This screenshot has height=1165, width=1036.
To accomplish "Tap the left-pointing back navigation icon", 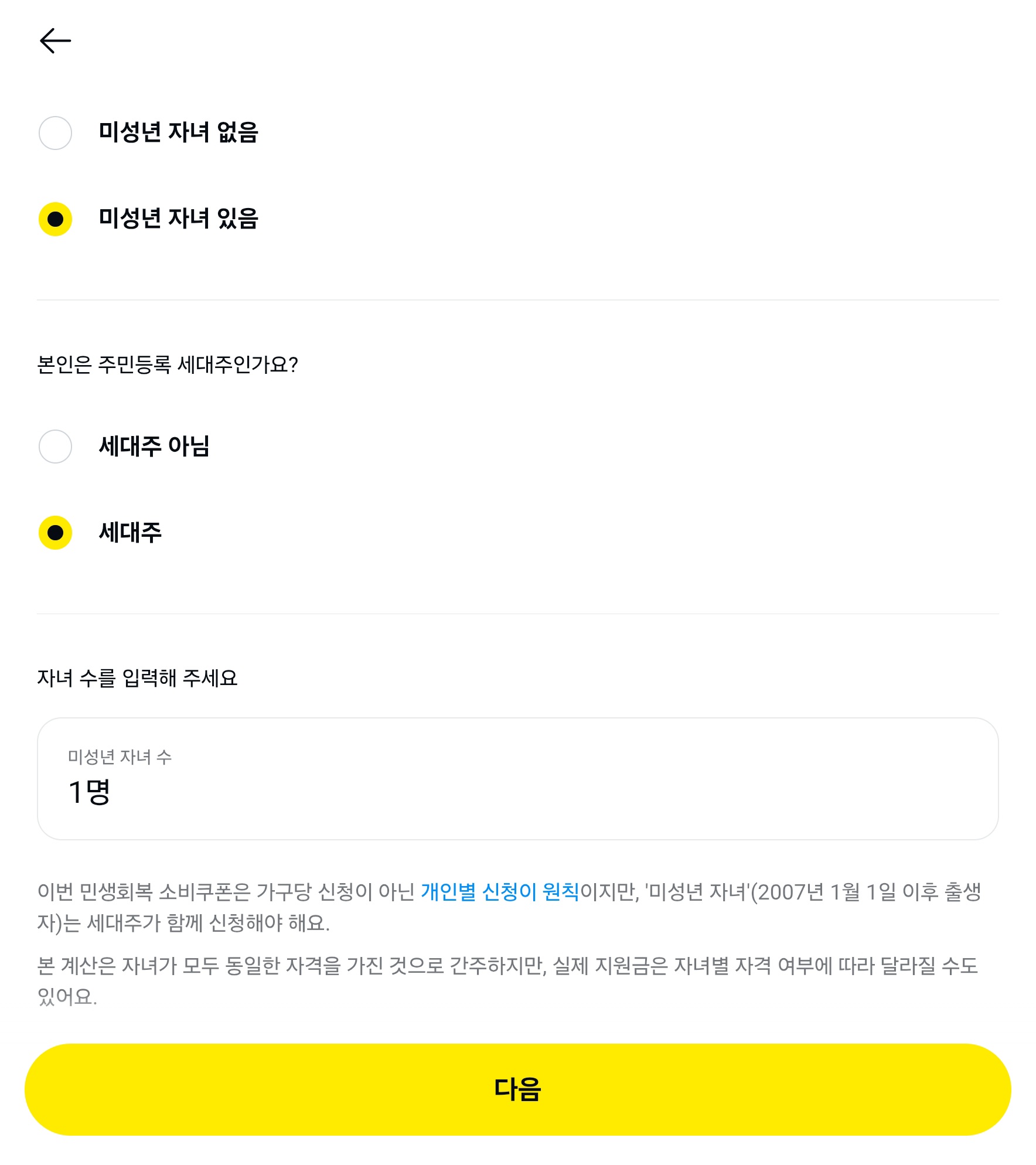I will pos(56,40).
